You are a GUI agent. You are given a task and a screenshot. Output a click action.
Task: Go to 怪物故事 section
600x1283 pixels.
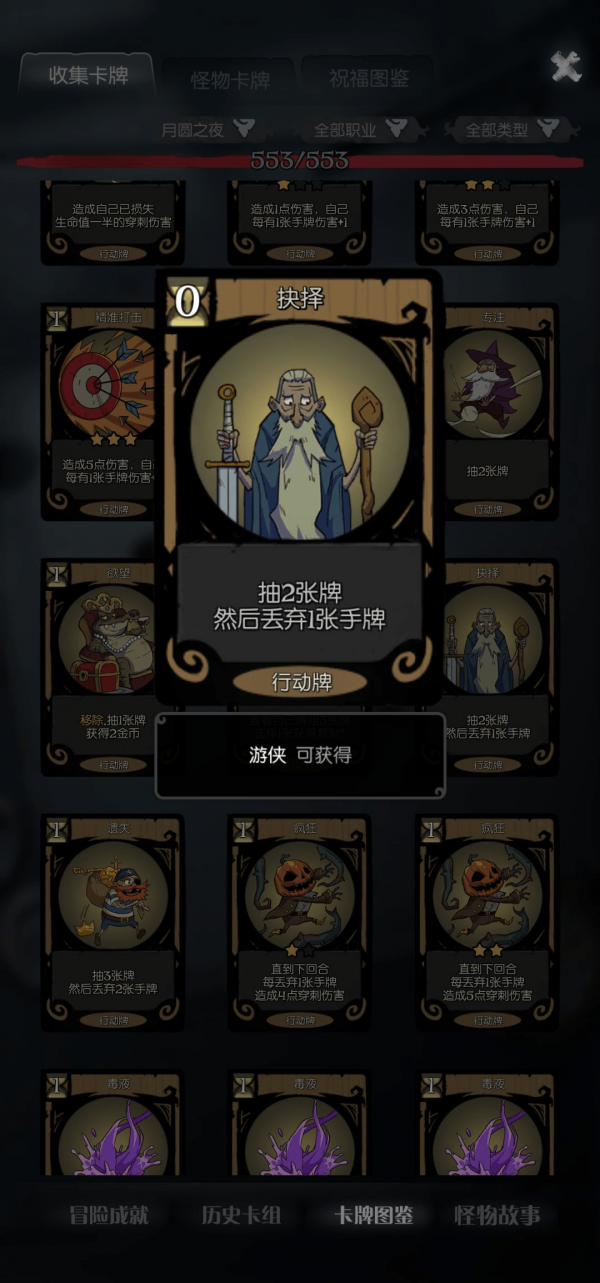tap(498, 1215)
